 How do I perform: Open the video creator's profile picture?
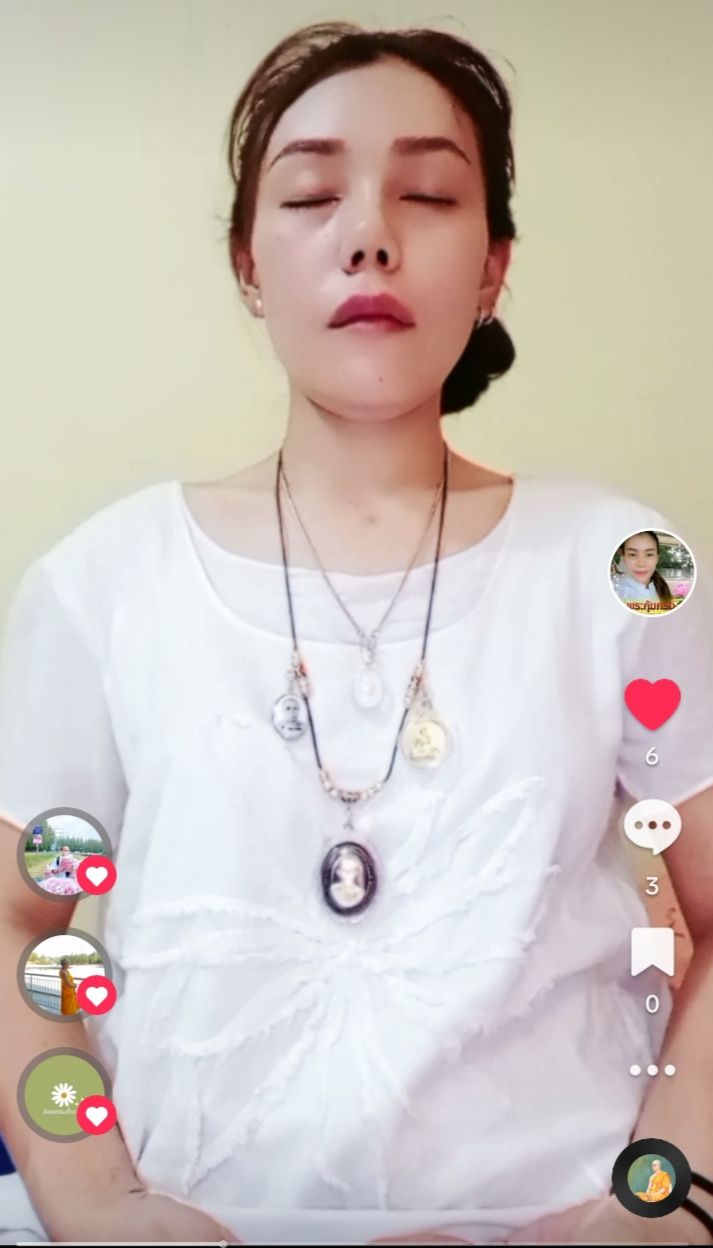[652, 573]
